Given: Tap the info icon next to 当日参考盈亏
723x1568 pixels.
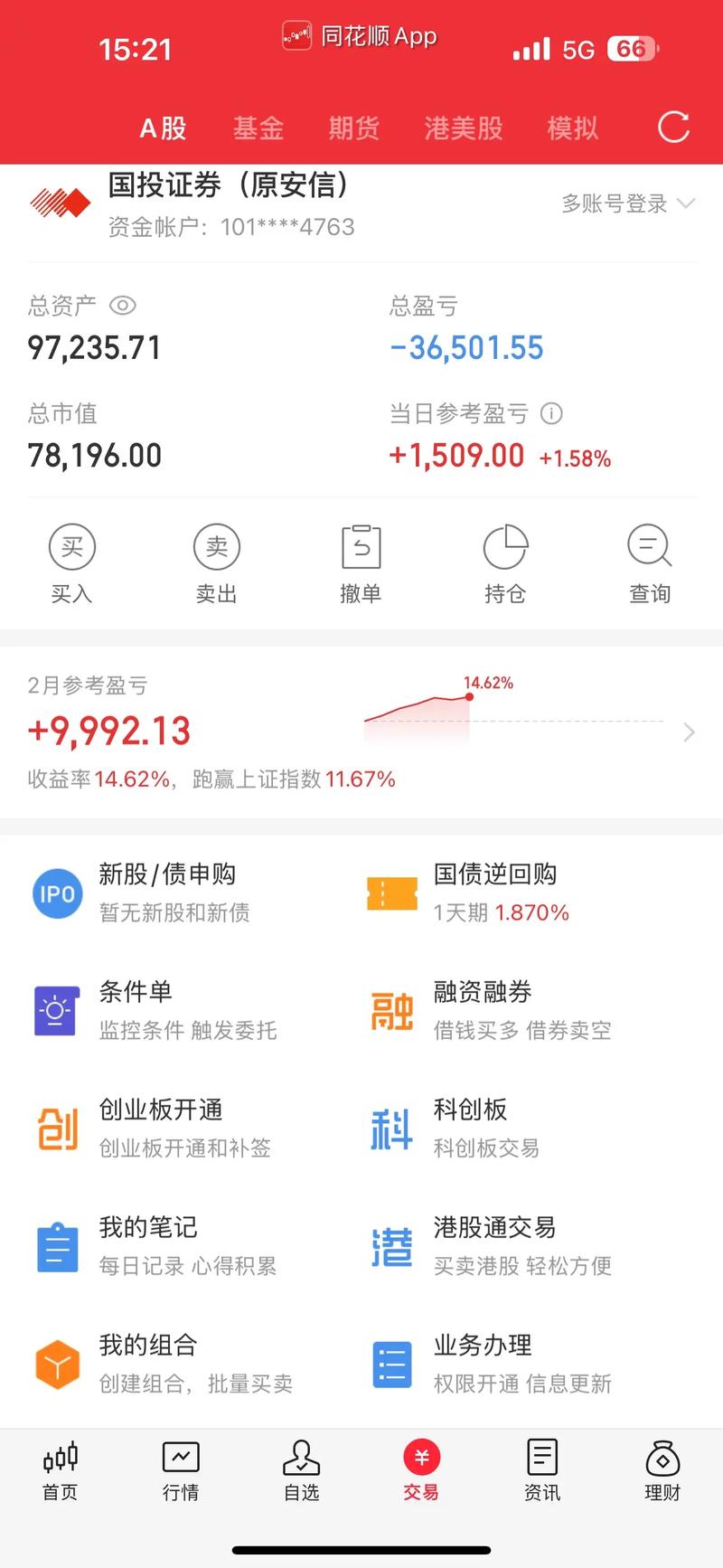Looking at the screenshot, I should 549,414.
